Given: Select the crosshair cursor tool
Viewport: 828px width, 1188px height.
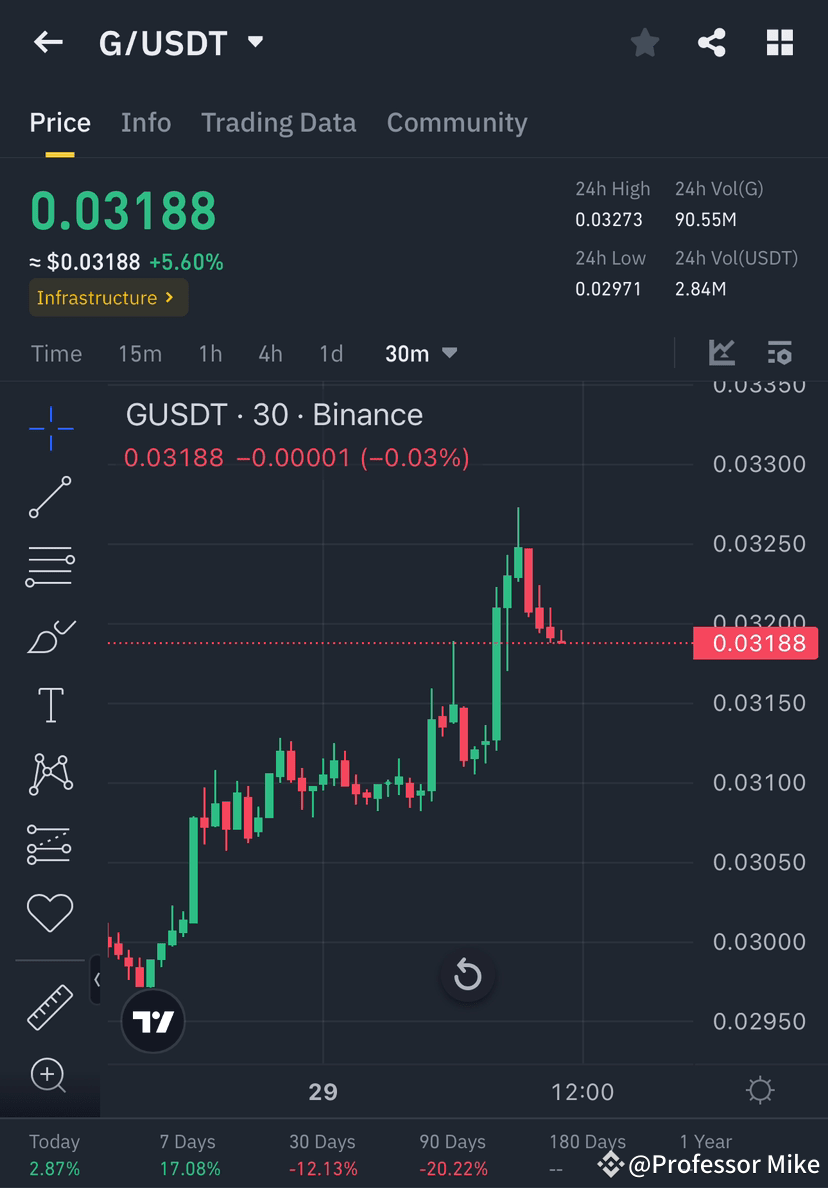Looking at the screenshot, I should point(50,428).
